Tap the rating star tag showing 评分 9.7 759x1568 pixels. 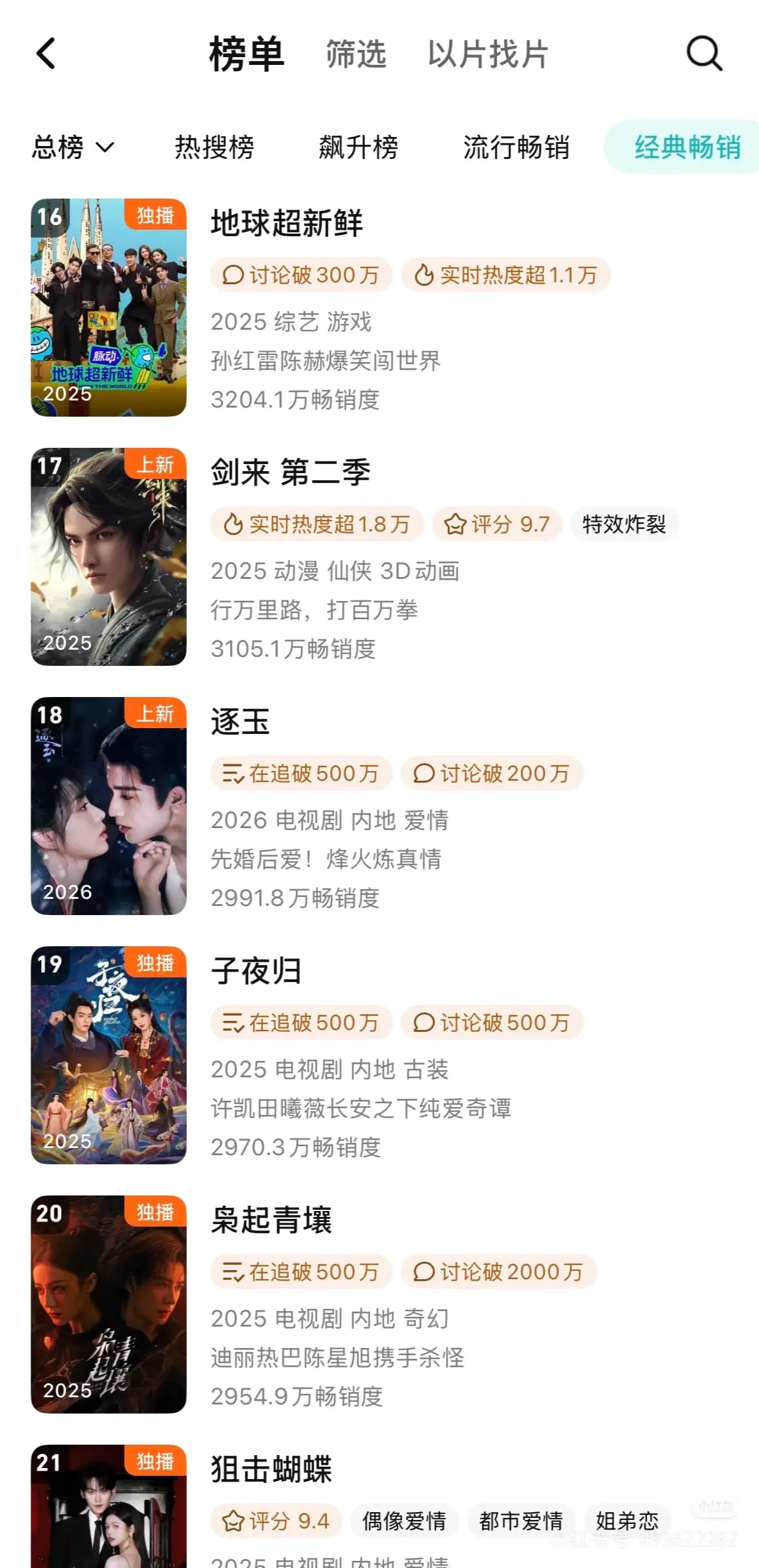(497, 524)
